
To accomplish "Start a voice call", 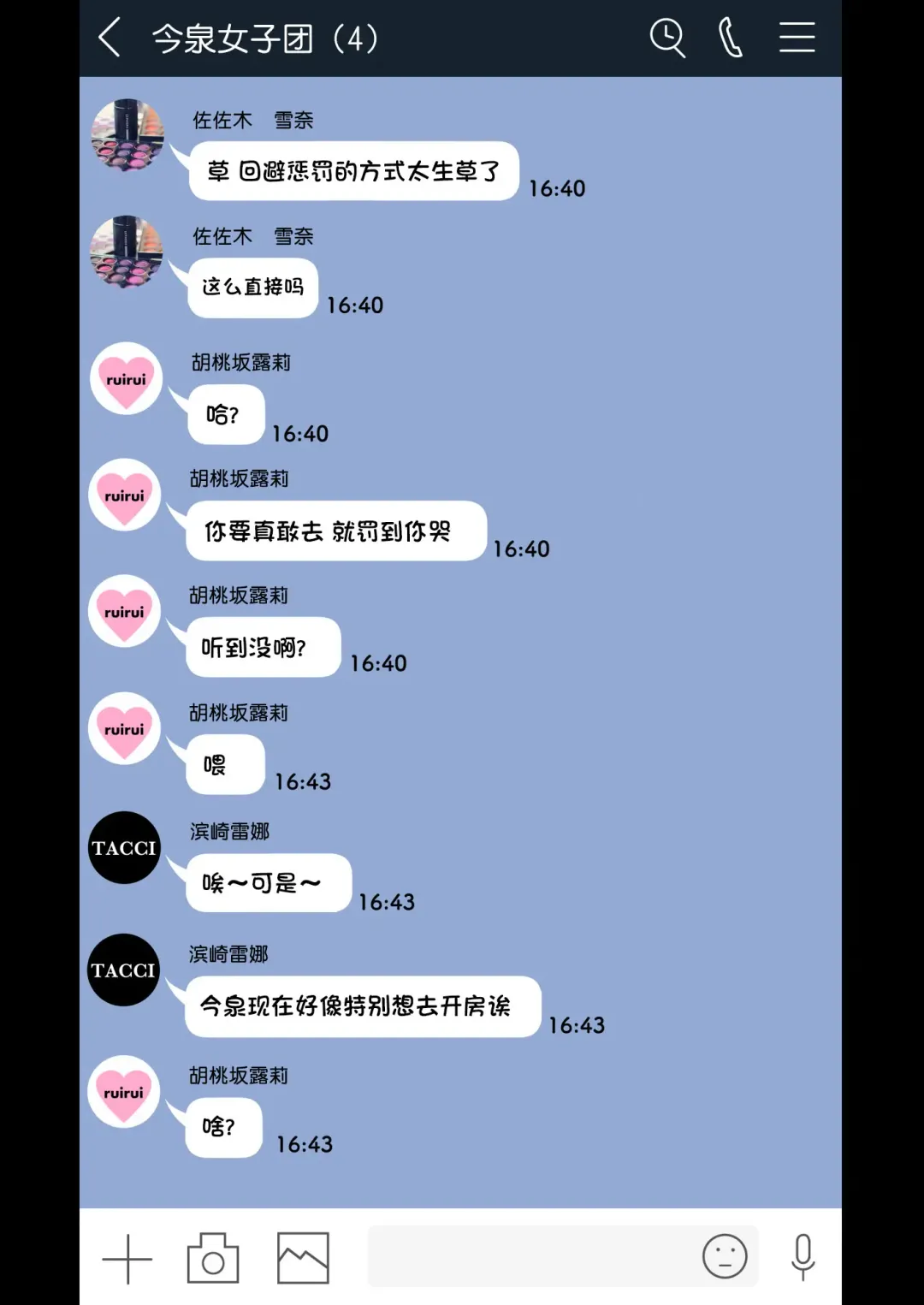I will (x=730, y=39).
